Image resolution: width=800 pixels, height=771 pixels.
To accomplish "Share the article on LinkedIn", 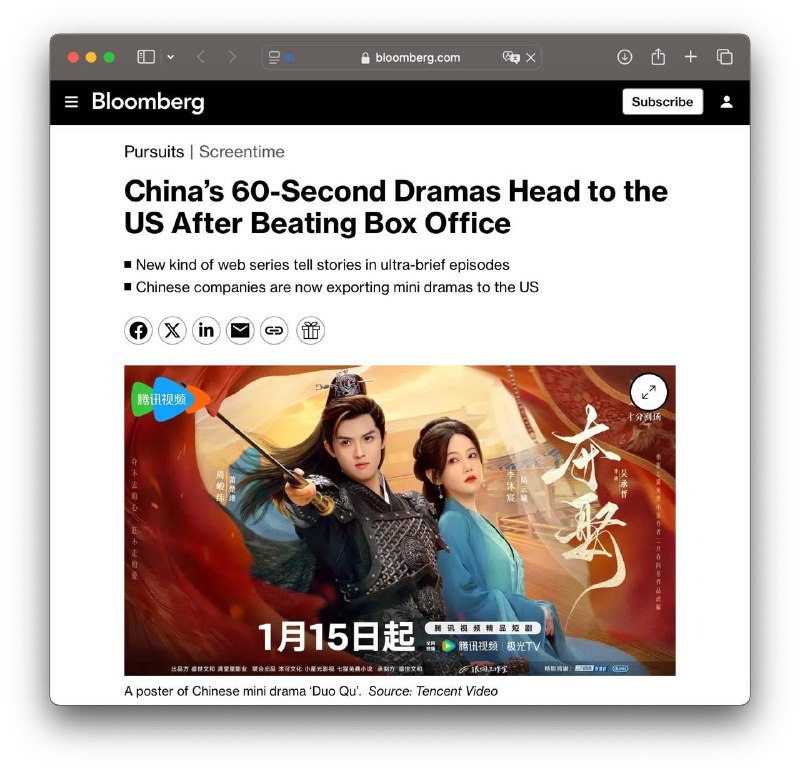I will click(206, 330).
